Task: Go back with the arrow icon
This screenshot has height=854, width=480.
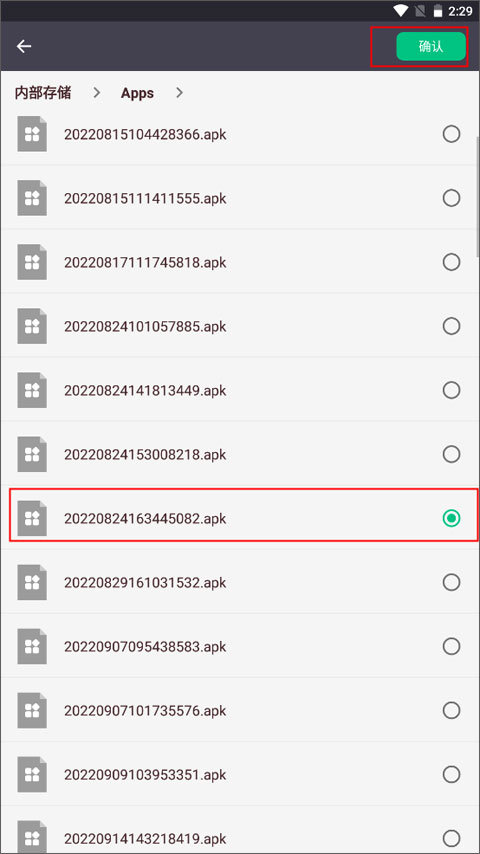Action: click(x=24, y=47)
